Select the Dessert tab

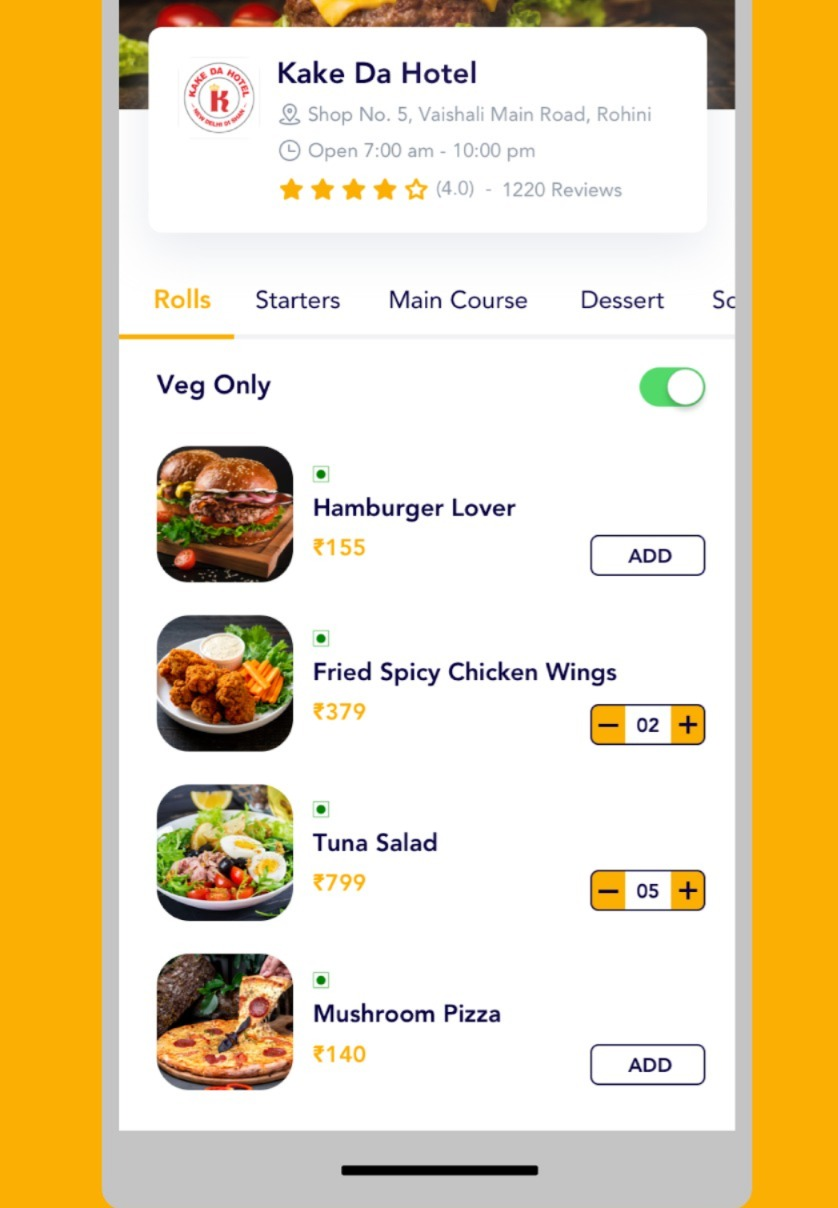pyautogui.click(x=622, y=300)
